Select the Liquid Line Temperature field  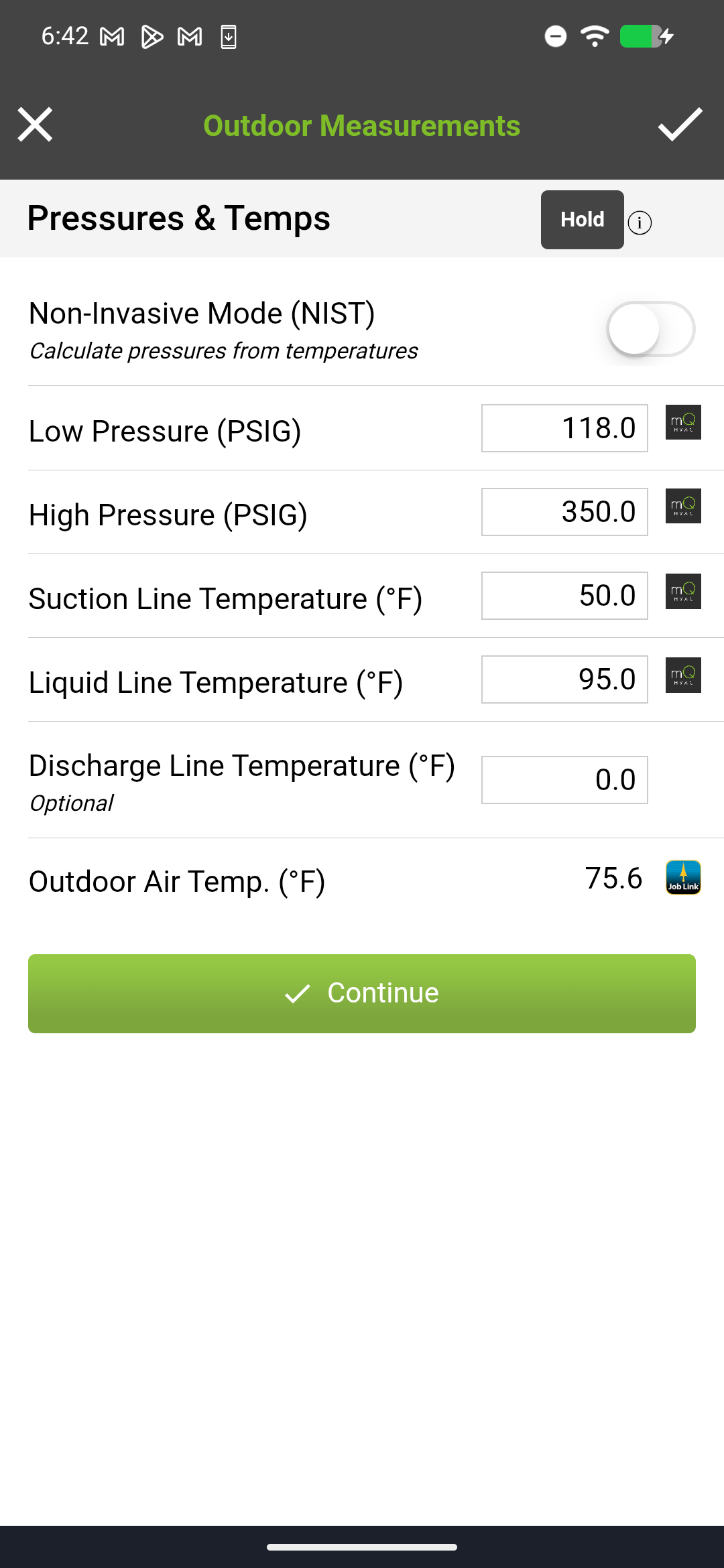pyautogui.click(x=564, y=679)
